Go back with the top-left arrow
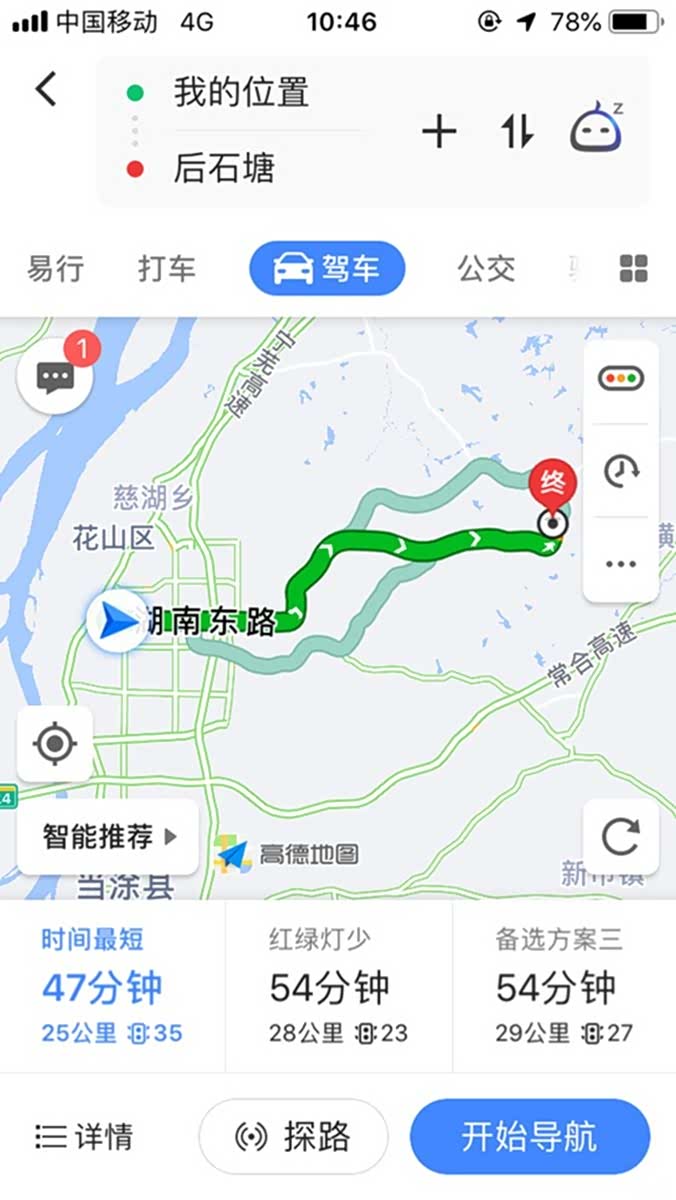676x1200 pixels. (46, 89)
